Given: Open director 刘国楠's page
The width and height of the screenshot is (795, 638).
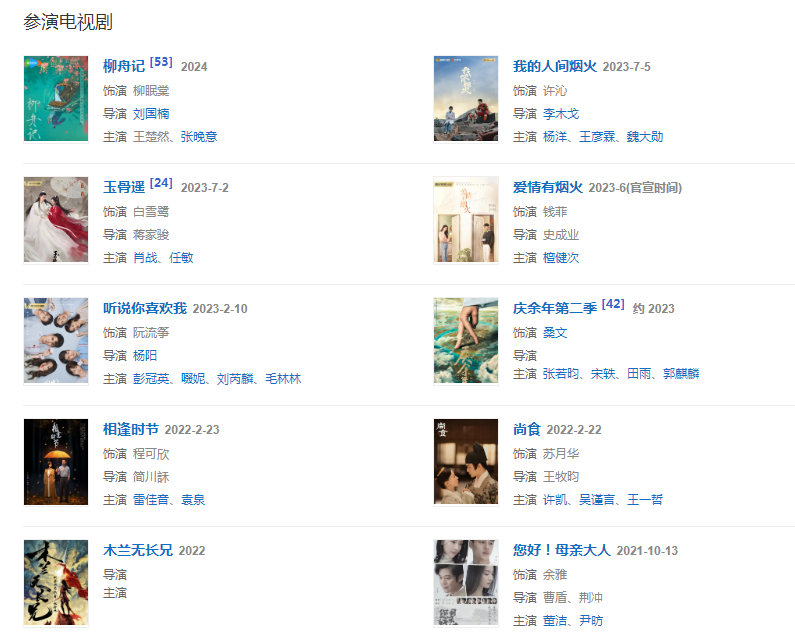Looking at the screenshot, I should (x=151, y=114).
